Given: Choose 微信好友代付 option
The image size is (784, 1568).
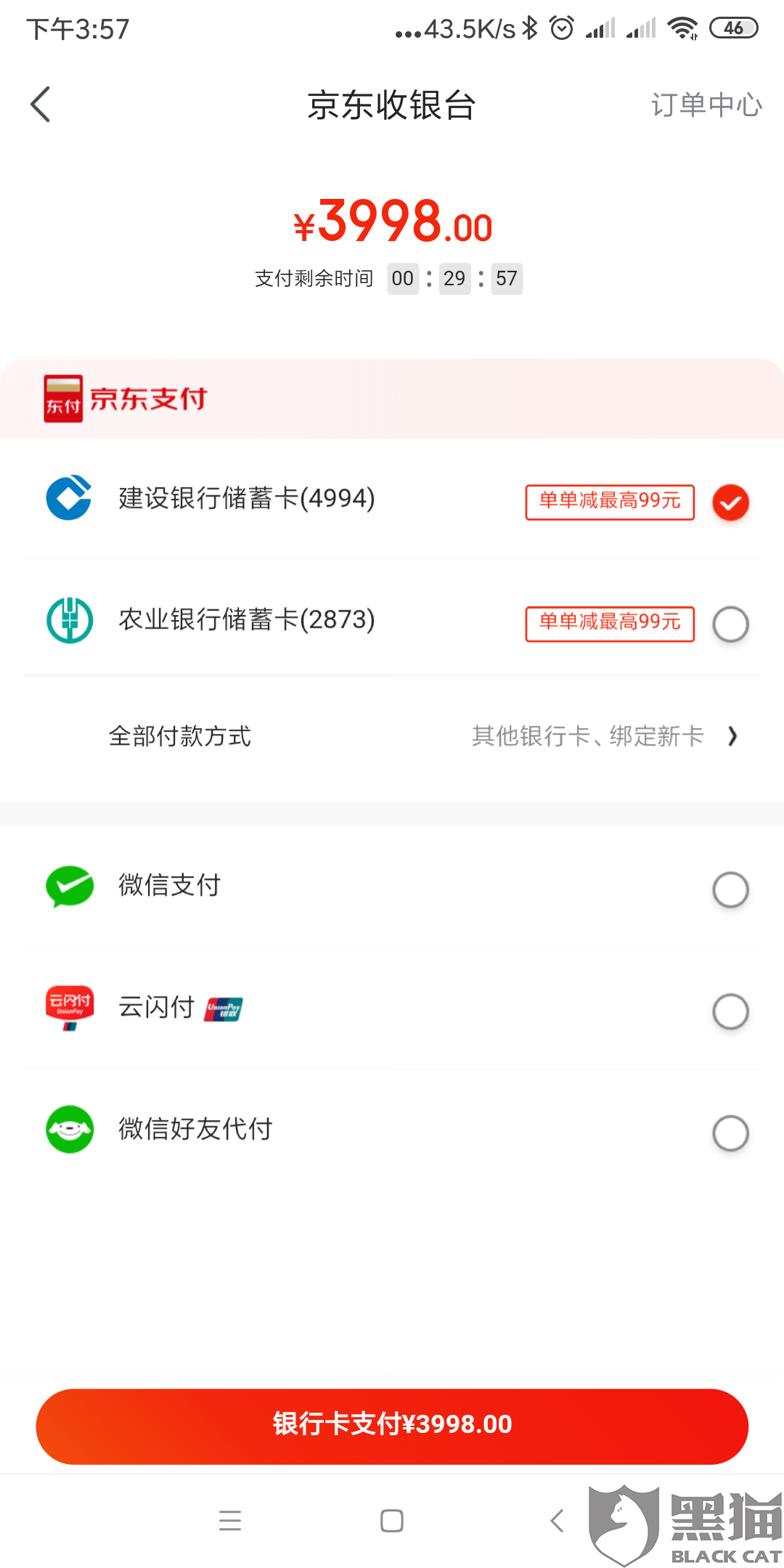Looking at the screenshot, I should pos(392,1131).
